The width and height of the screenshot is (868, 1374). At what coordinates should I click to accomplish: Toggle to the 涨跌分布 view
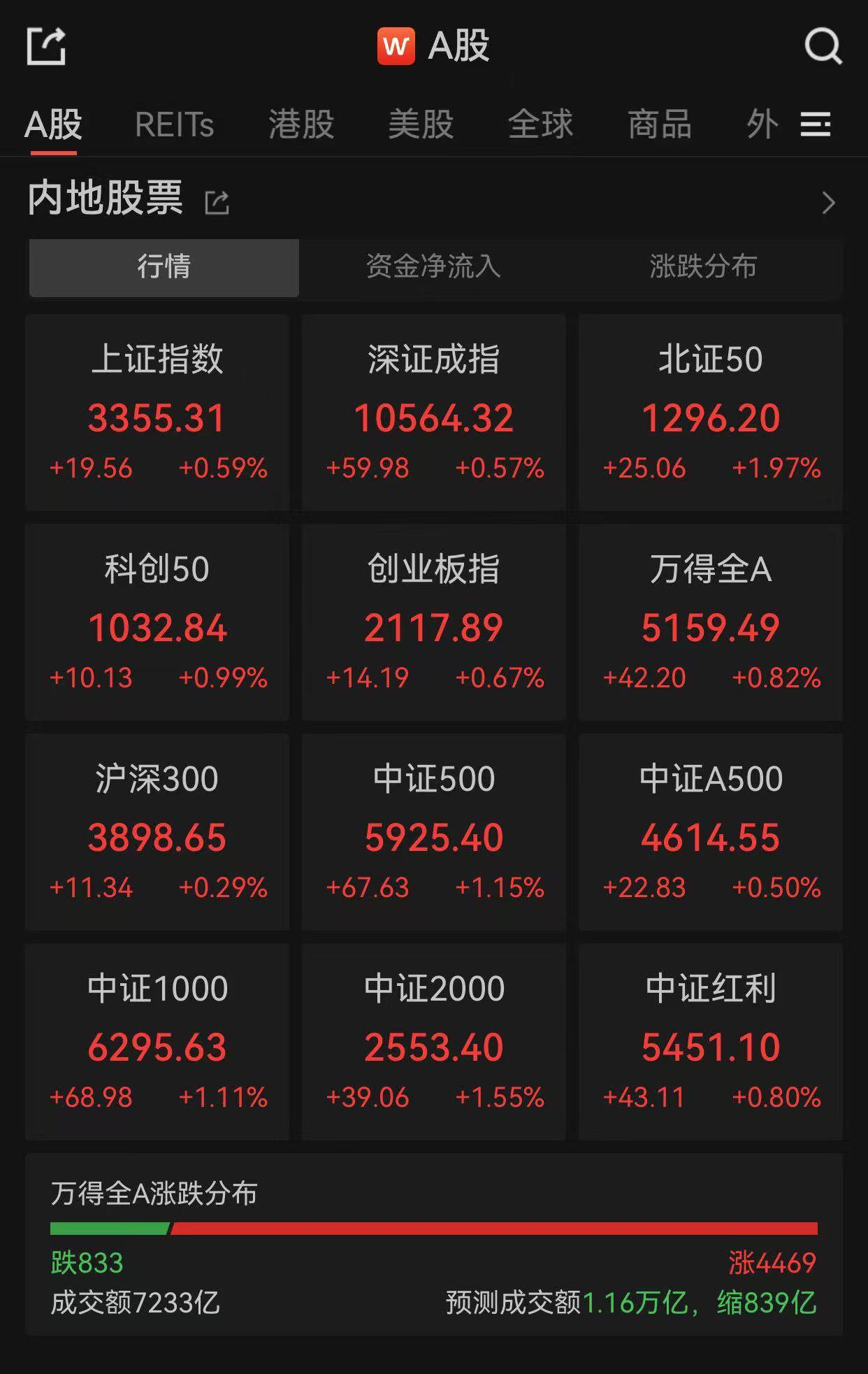(702, 266)
